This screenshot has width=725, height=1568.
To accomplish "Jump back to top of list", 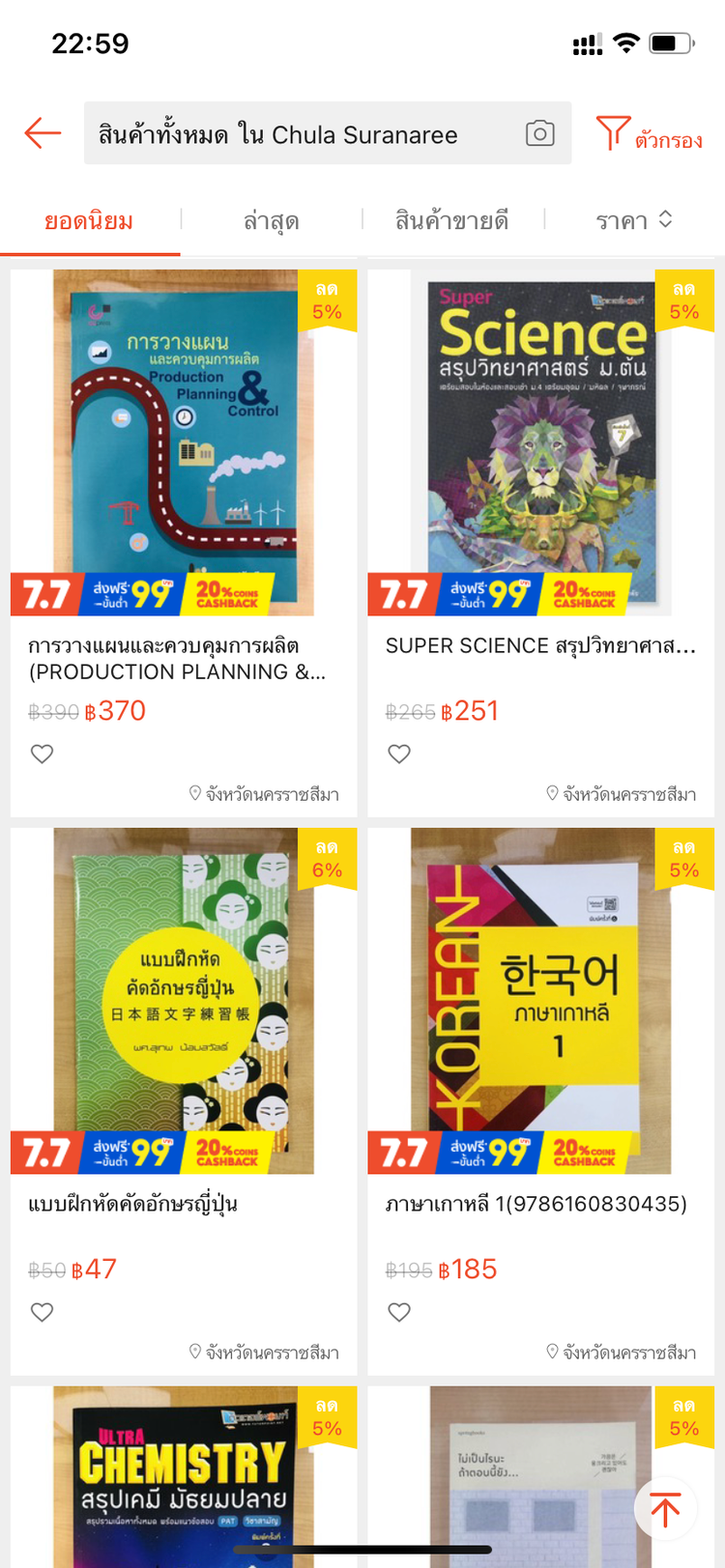I will pyautogui.click(x=665, y=1509).
